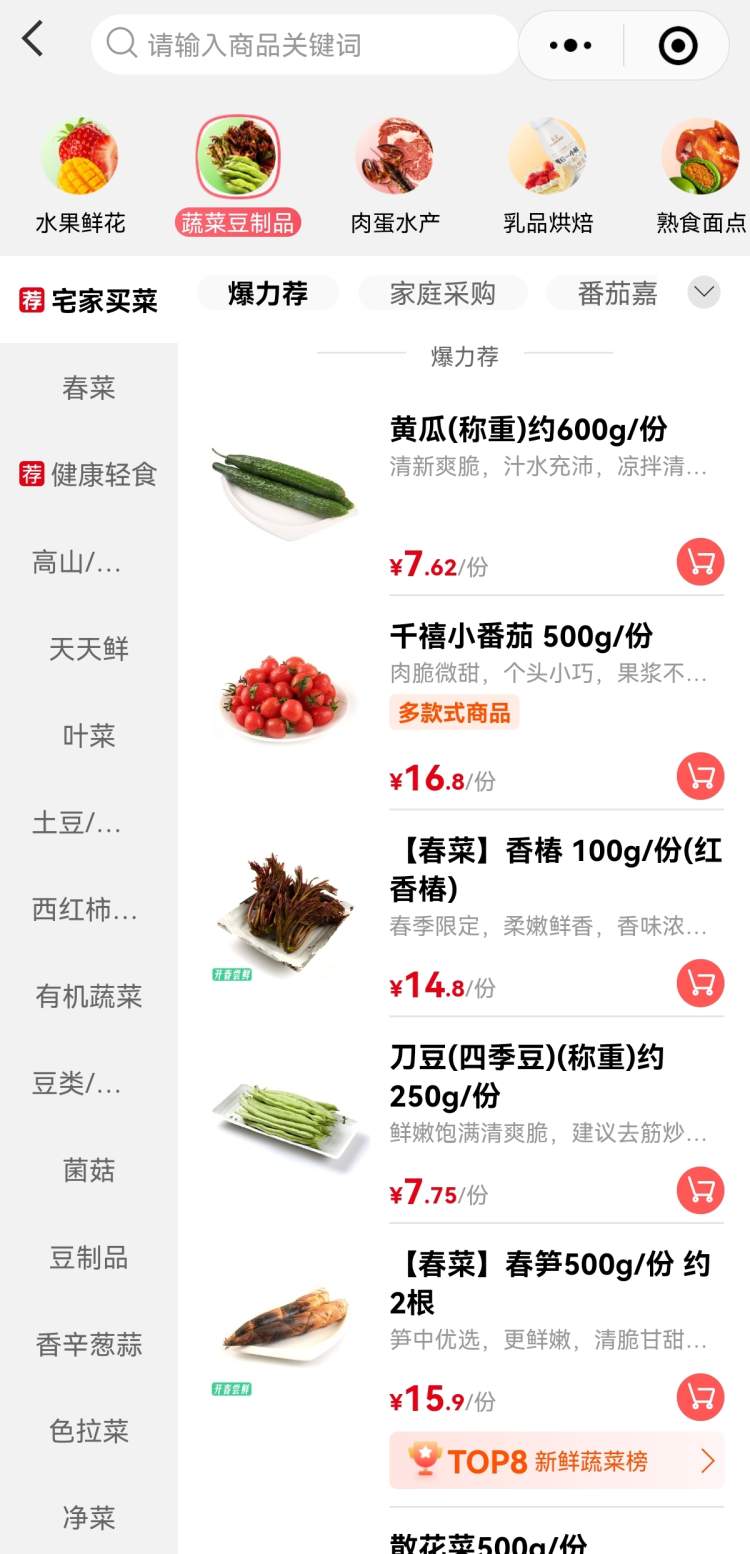Add 香椿 to the shopping cart

pyautogui.click(x=700, y=983)
